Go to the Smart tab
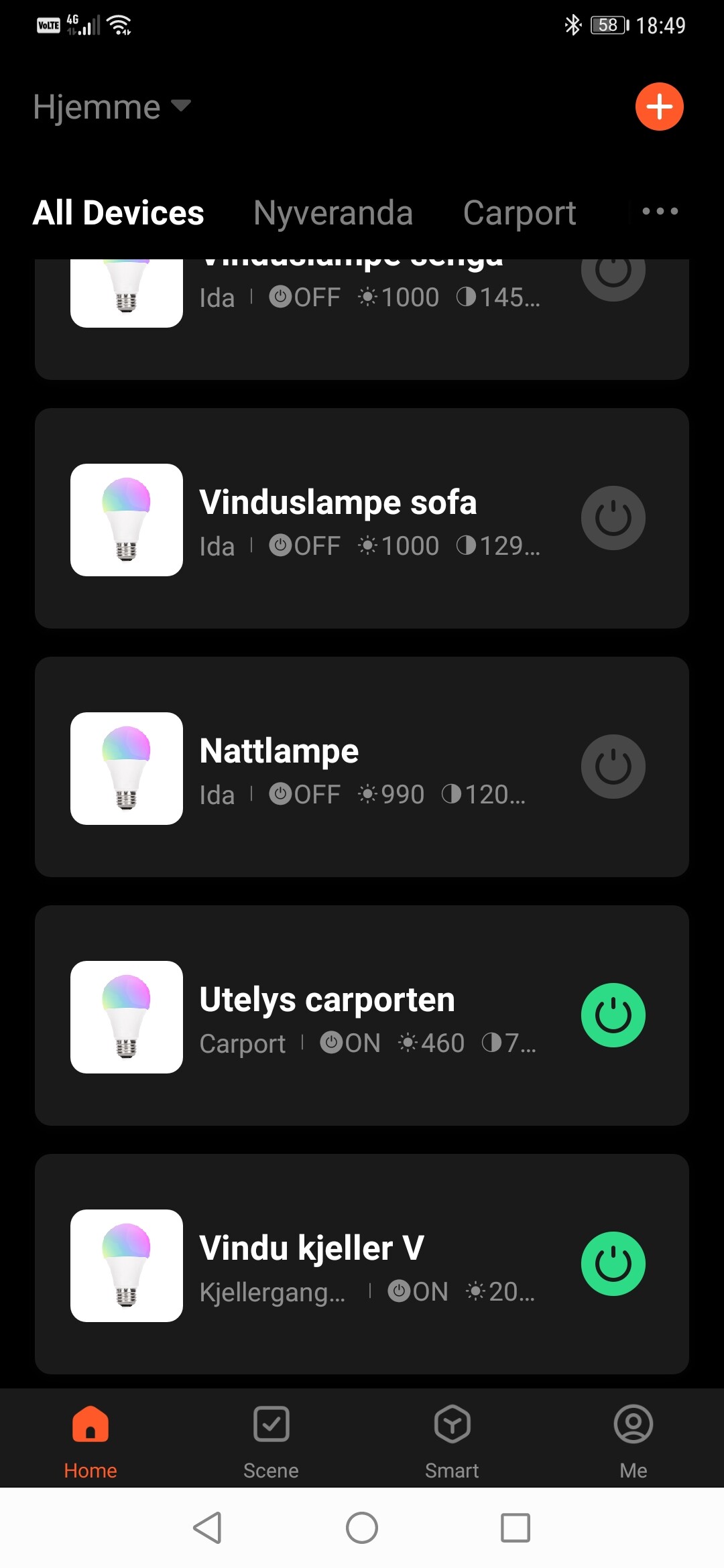The image size is (724, 1568). (452, 1437)
